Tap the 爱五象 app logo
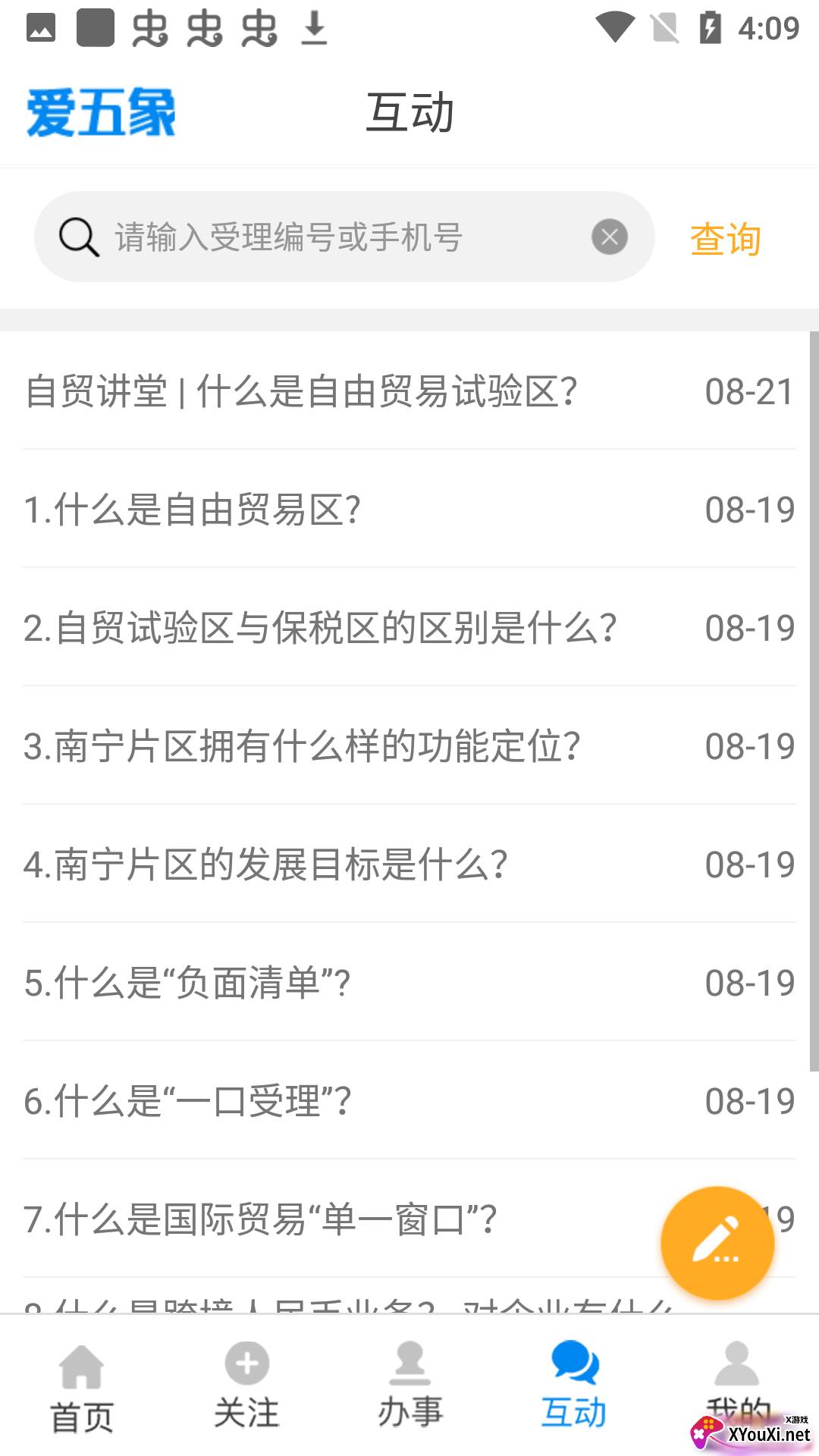The image size is (819, 1456). (x=102, y=112)
